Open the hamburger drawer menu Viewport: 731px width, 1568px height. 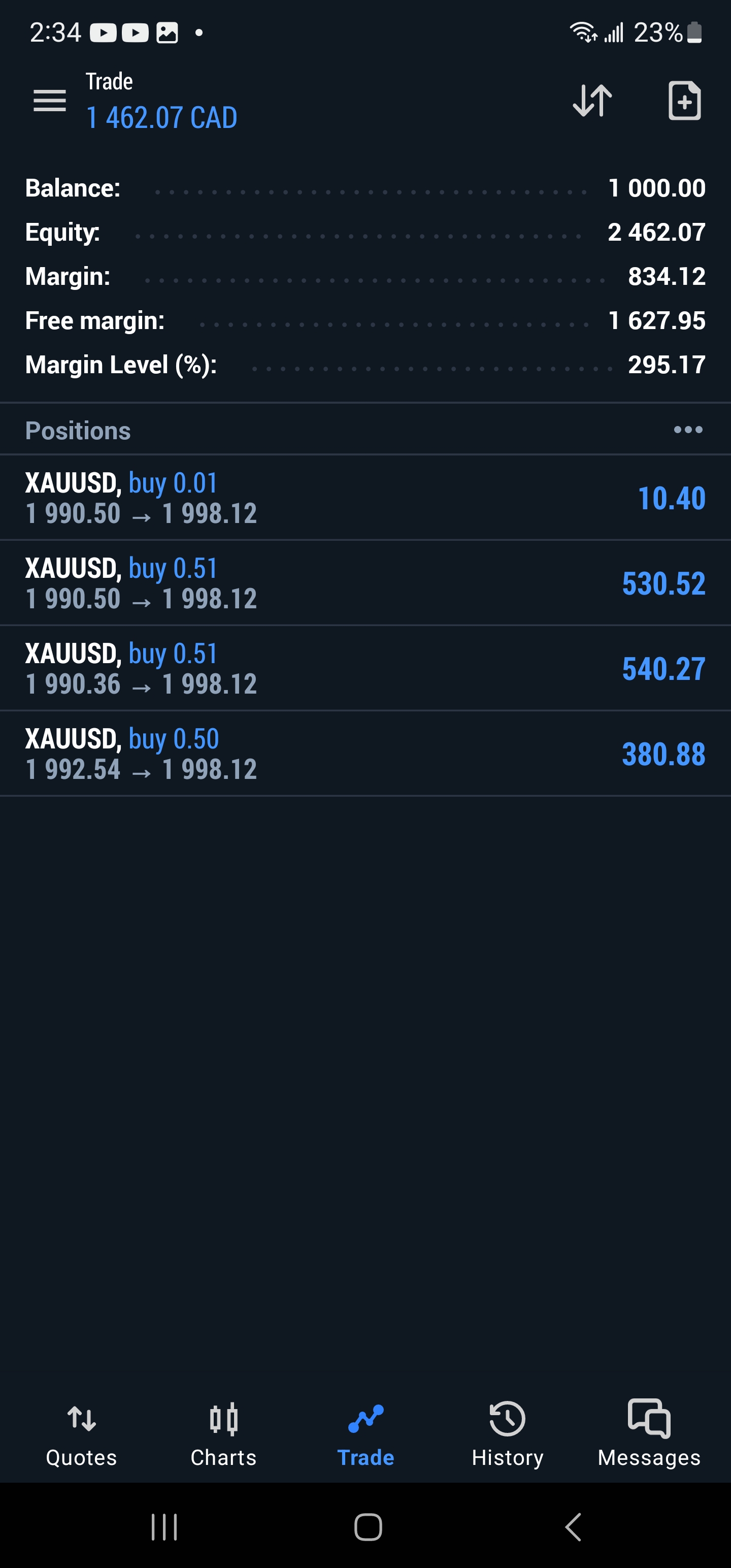49,101
